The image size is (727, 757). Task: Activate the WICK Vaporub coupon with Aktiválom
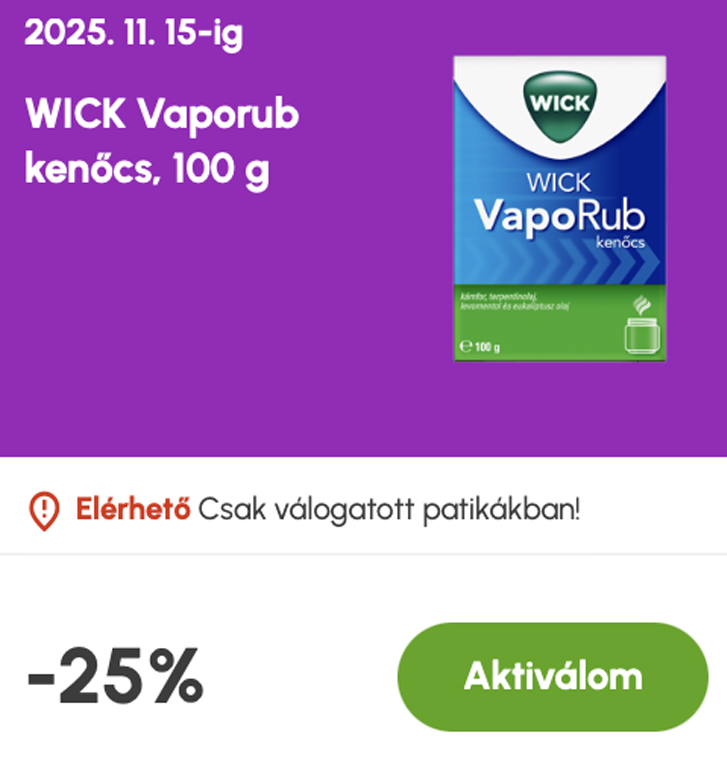point(552,677)
